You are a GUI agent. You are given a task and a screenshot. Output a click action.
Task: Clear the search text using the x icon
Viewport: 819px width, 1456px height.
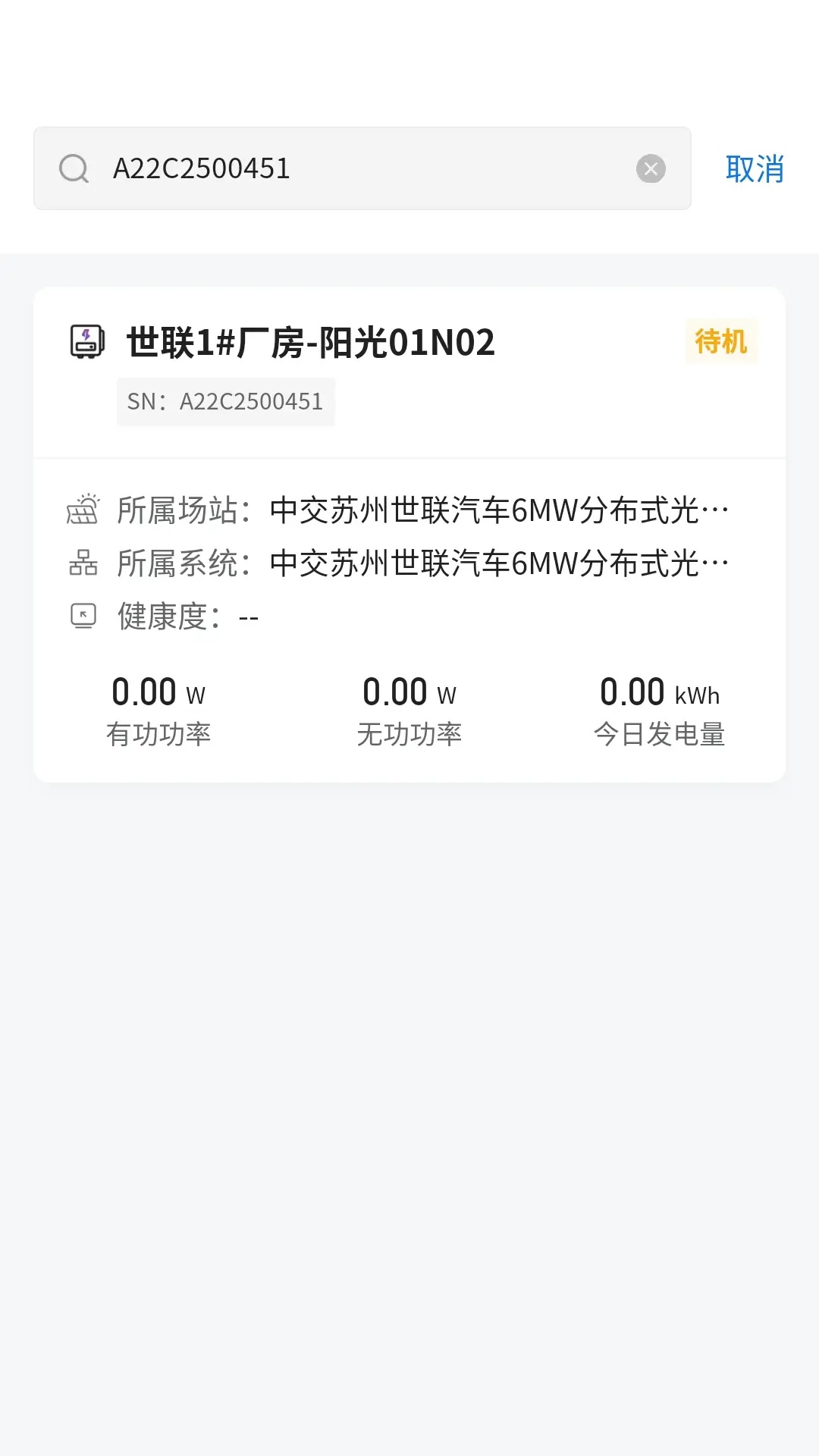[652, 168]
